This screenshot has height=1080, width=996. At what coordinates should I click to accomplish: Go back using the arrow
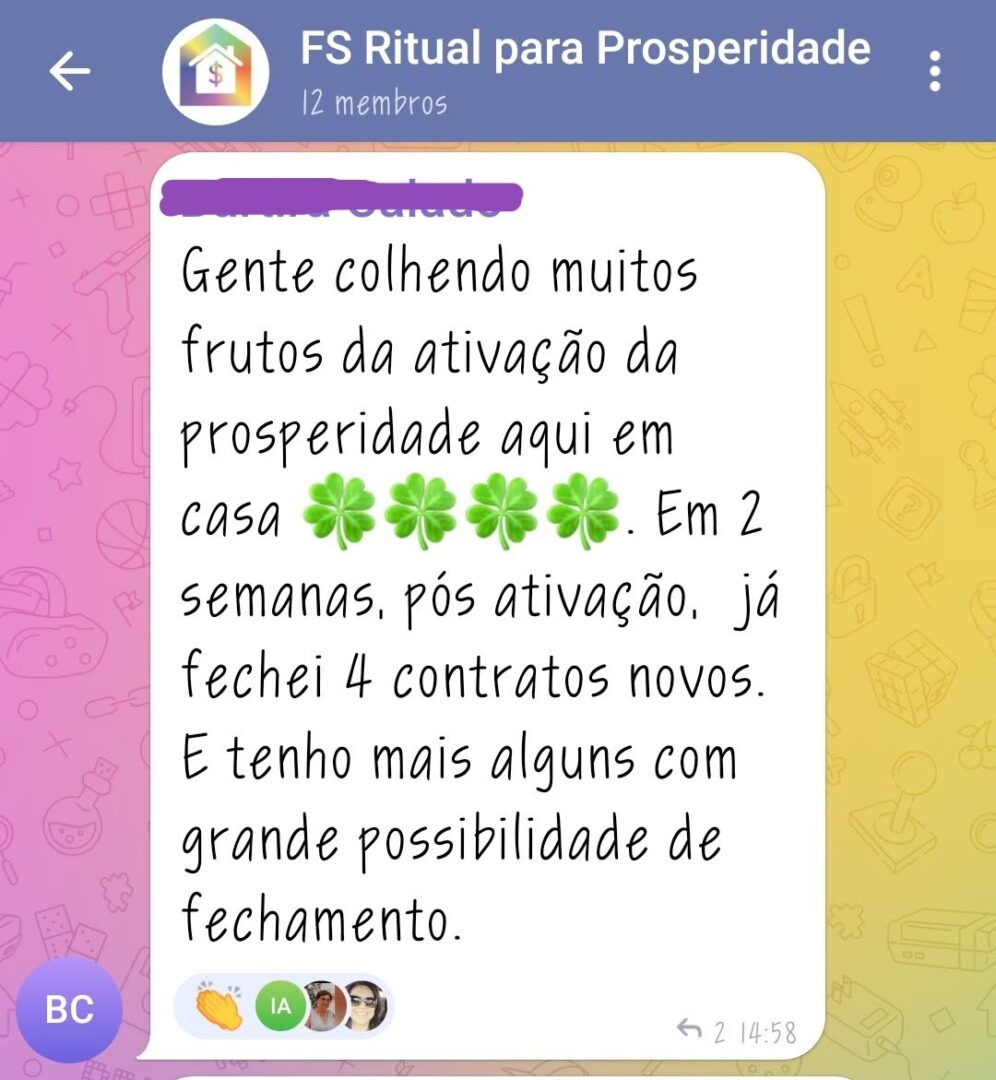[x=70, y=71]
